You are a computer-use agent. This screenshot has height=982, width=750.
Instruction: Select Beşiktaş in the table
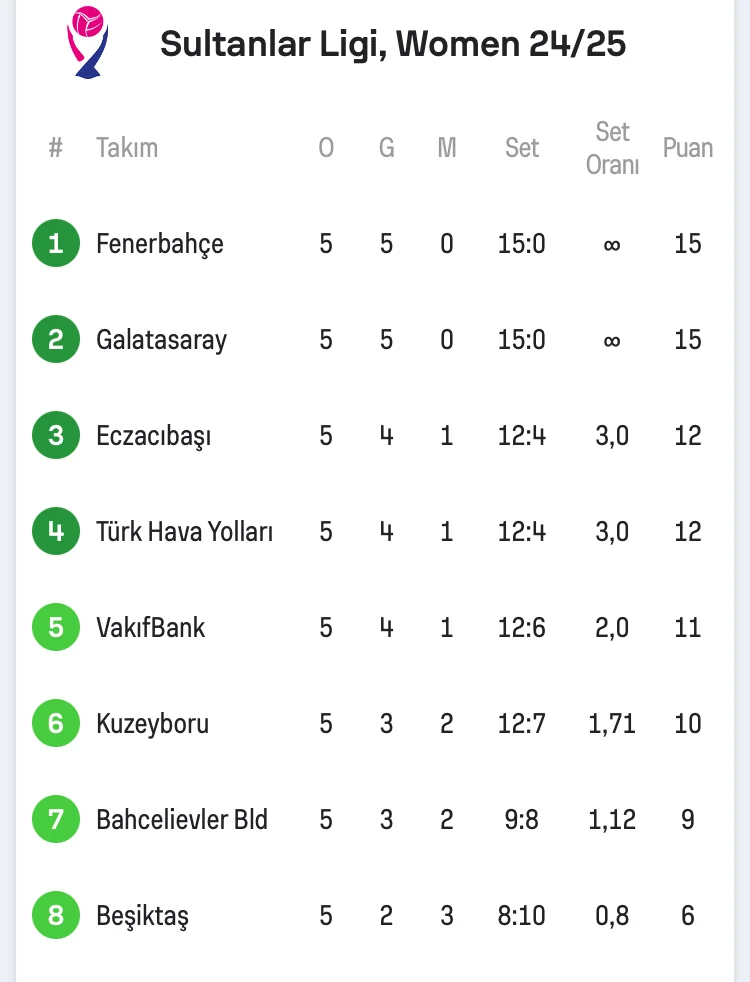pyautogui.click(x=142, y=916)
